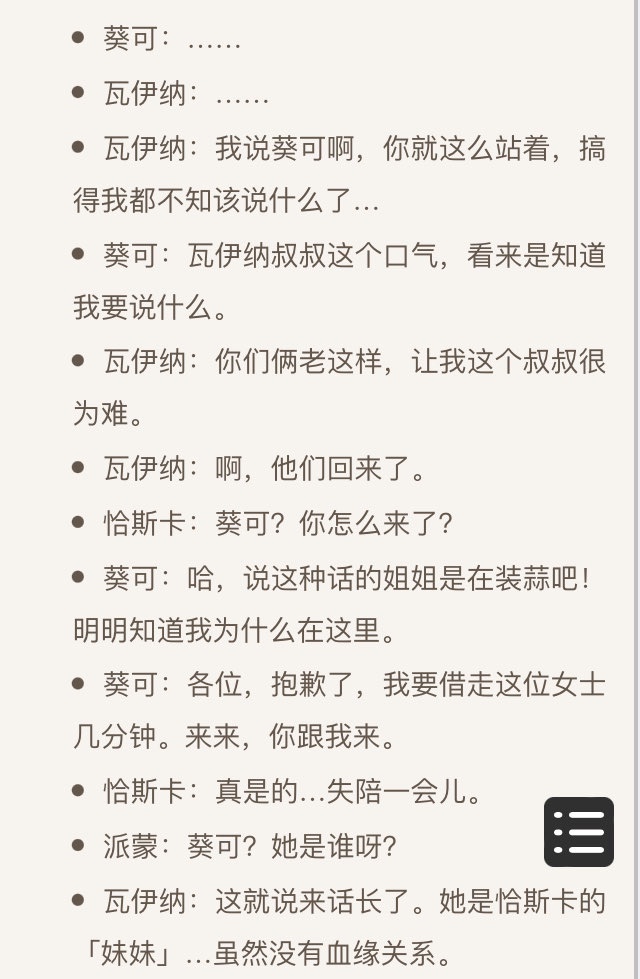
Task: Open the floating table of contents button
Action: (579, 832)
